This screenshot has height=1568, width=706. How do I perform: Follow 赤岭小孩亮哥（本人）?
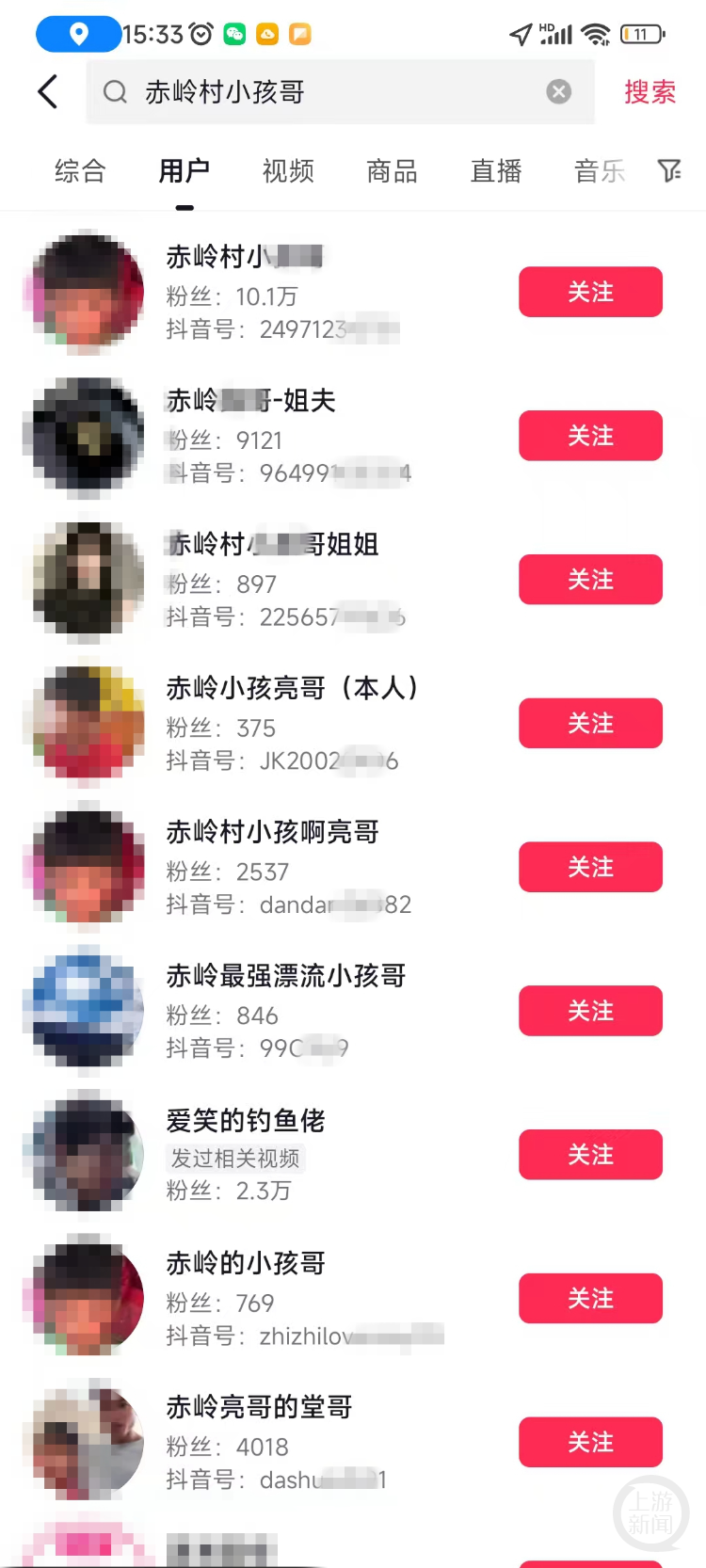point(590,723)
